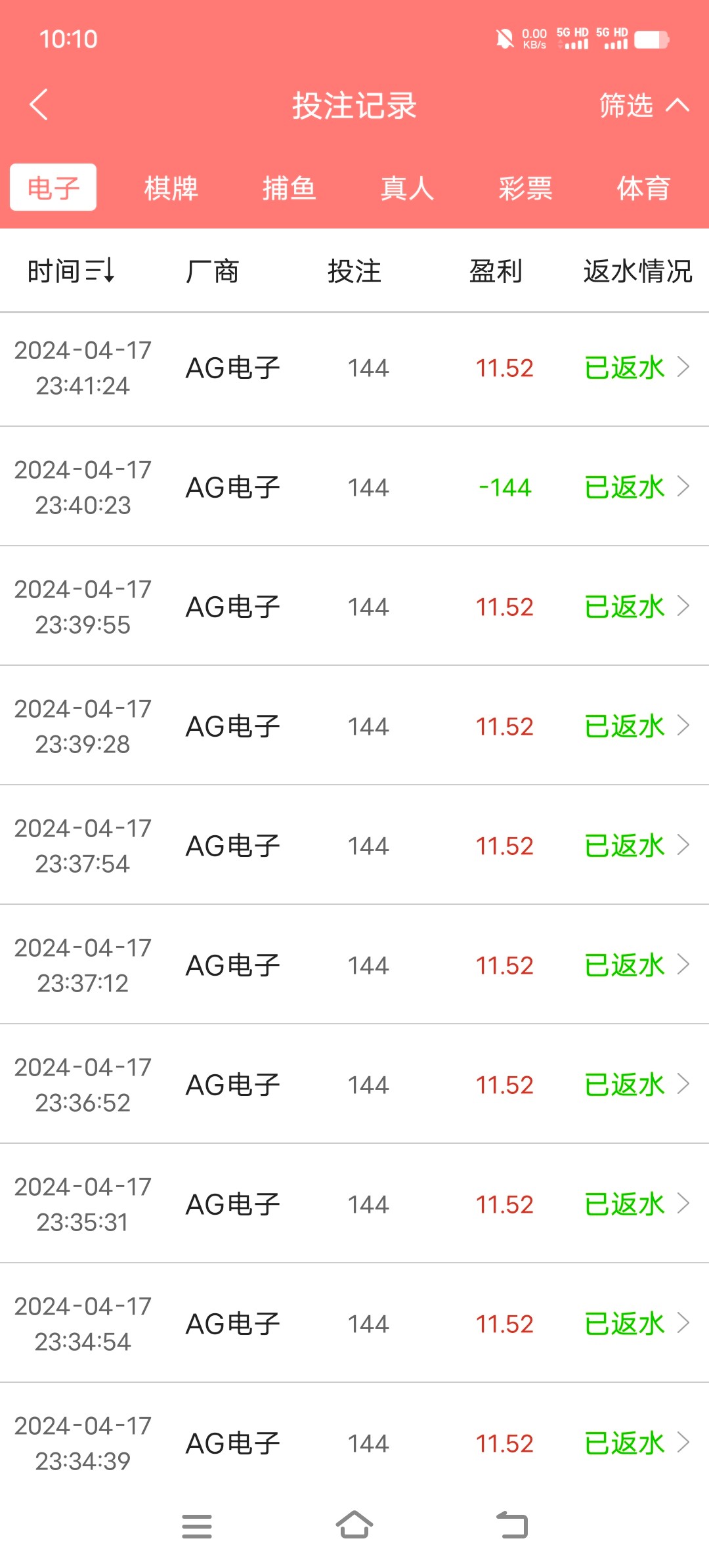
Task: Select the 电子 category tab
Action: [x=53, y=188]
